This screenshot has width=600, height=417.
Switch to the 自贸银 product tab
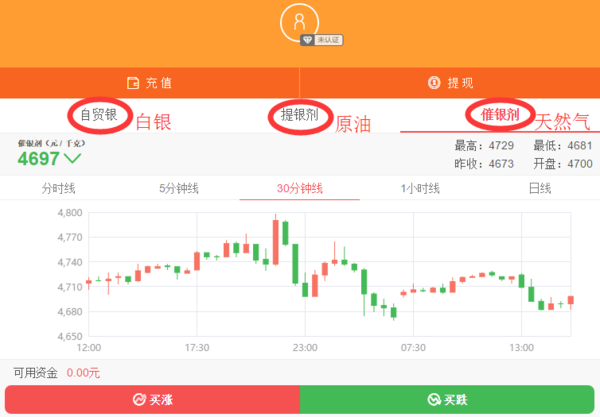click(99, 115)
